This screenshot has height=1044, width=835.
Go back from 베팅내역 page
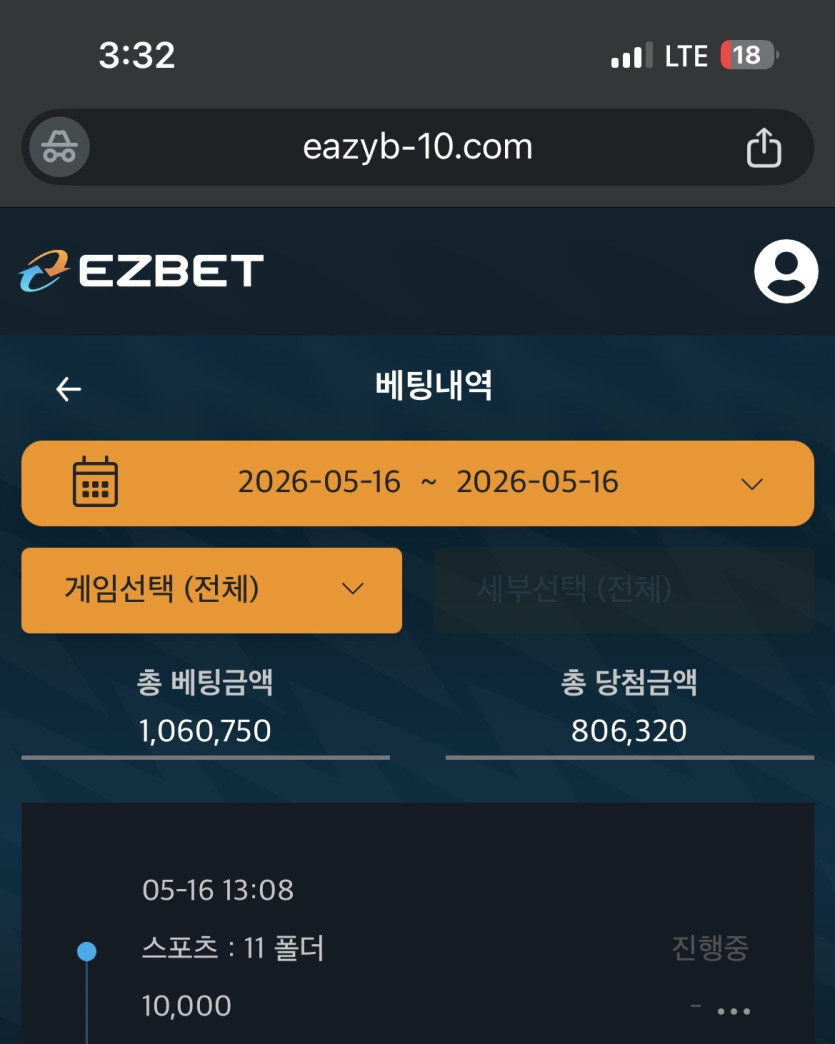tap(69, 389)
